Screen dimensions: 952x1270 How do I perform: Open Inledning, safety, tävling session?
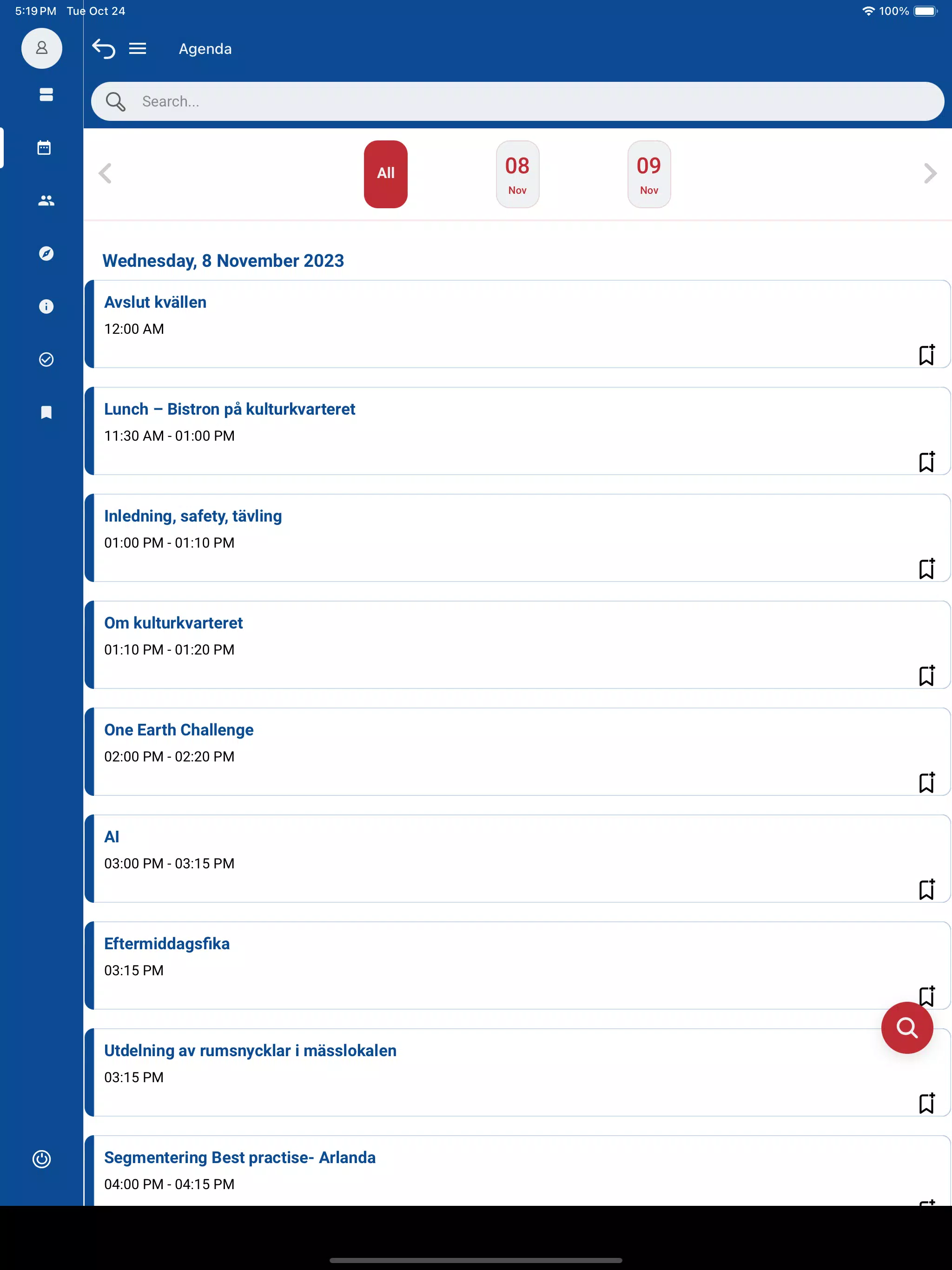click(x=459, y=529)
